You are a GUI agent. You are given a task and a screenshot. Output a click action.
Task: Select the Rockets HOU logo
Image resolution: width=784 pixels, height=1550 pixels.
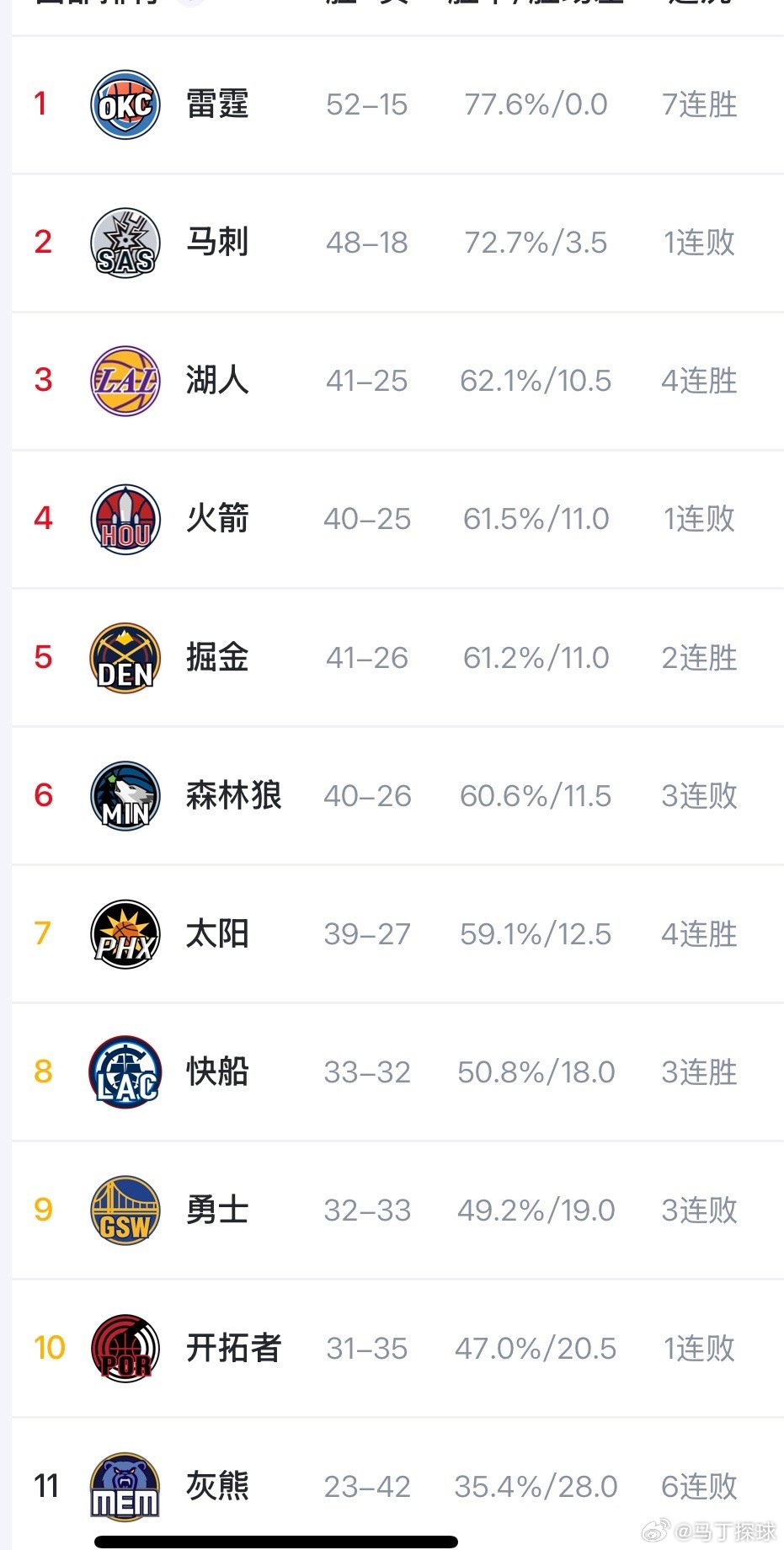125,519
